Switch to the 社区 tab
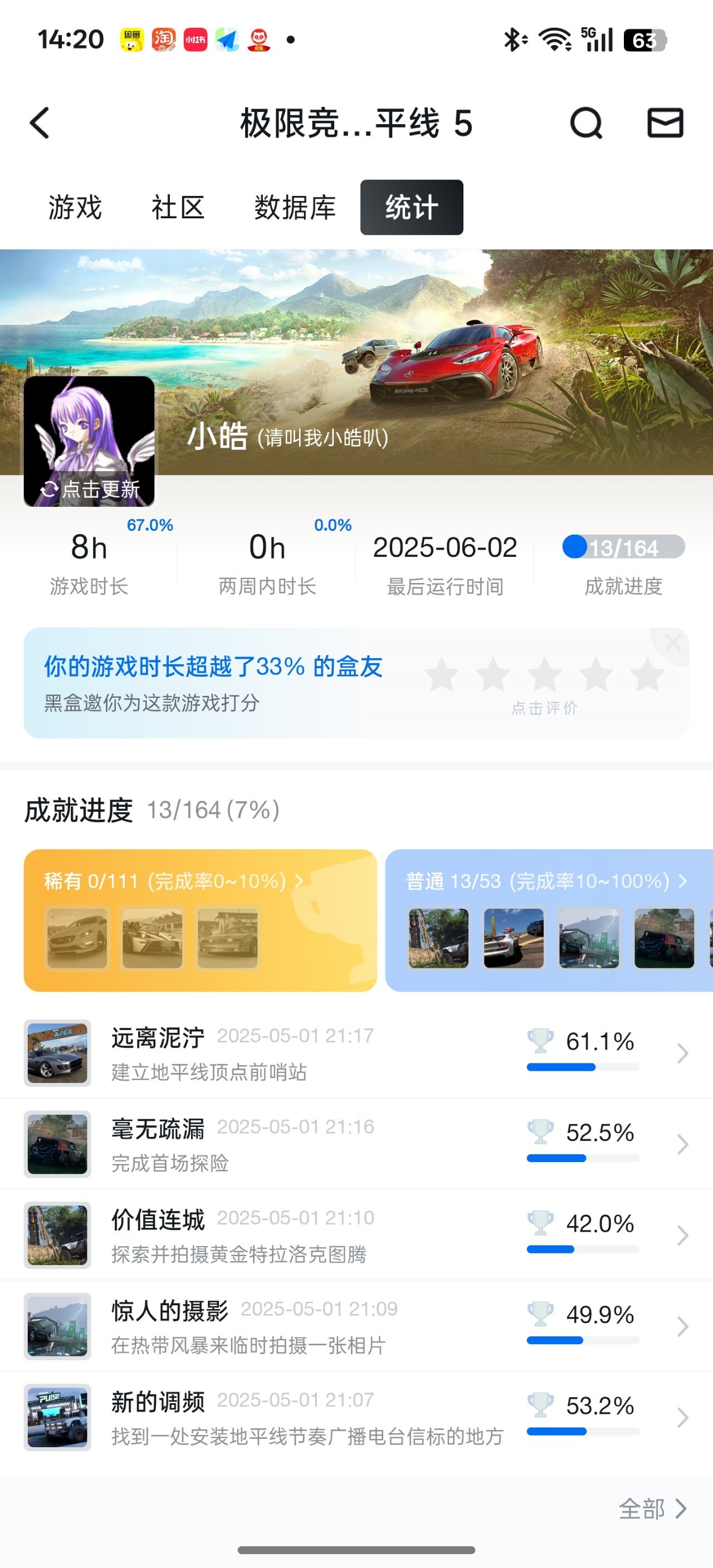 coord(178,208)
